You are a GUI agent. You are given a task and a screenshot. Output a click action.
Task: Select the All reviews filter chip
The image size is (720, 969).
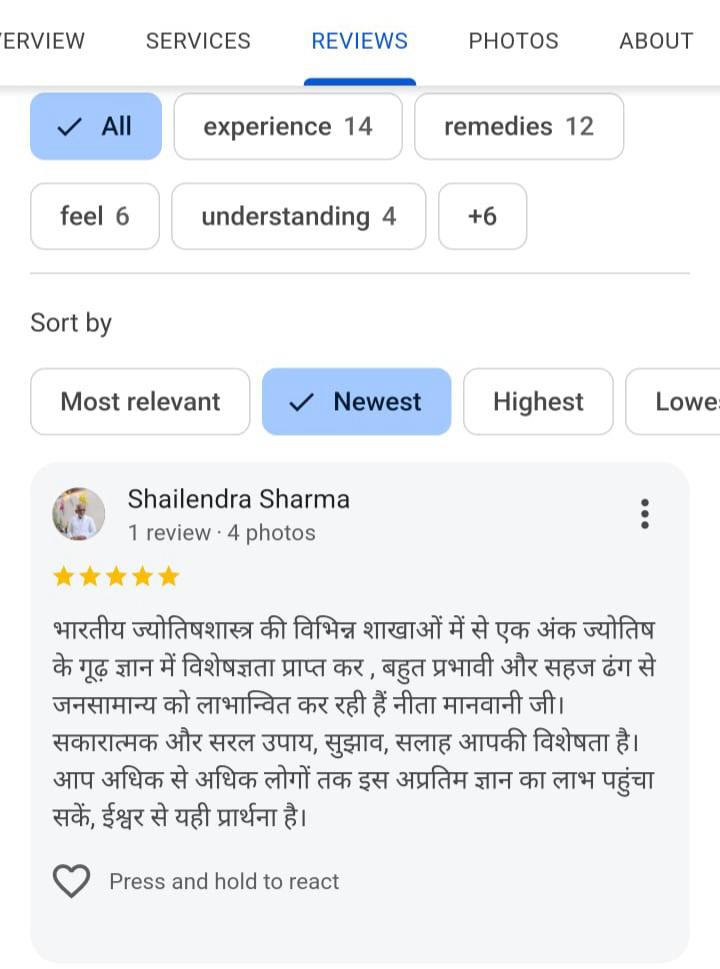click(x=96, y=126)
